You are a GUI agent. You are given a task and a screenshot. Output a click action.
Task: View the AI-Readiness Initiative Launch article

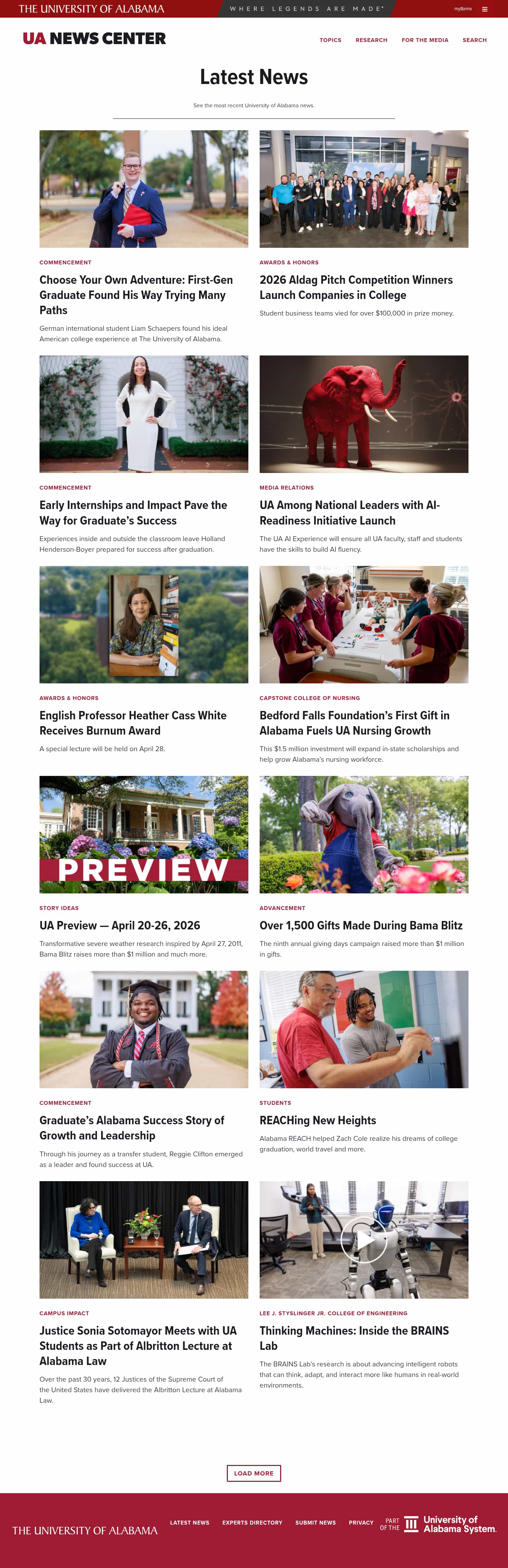[349, 513]
